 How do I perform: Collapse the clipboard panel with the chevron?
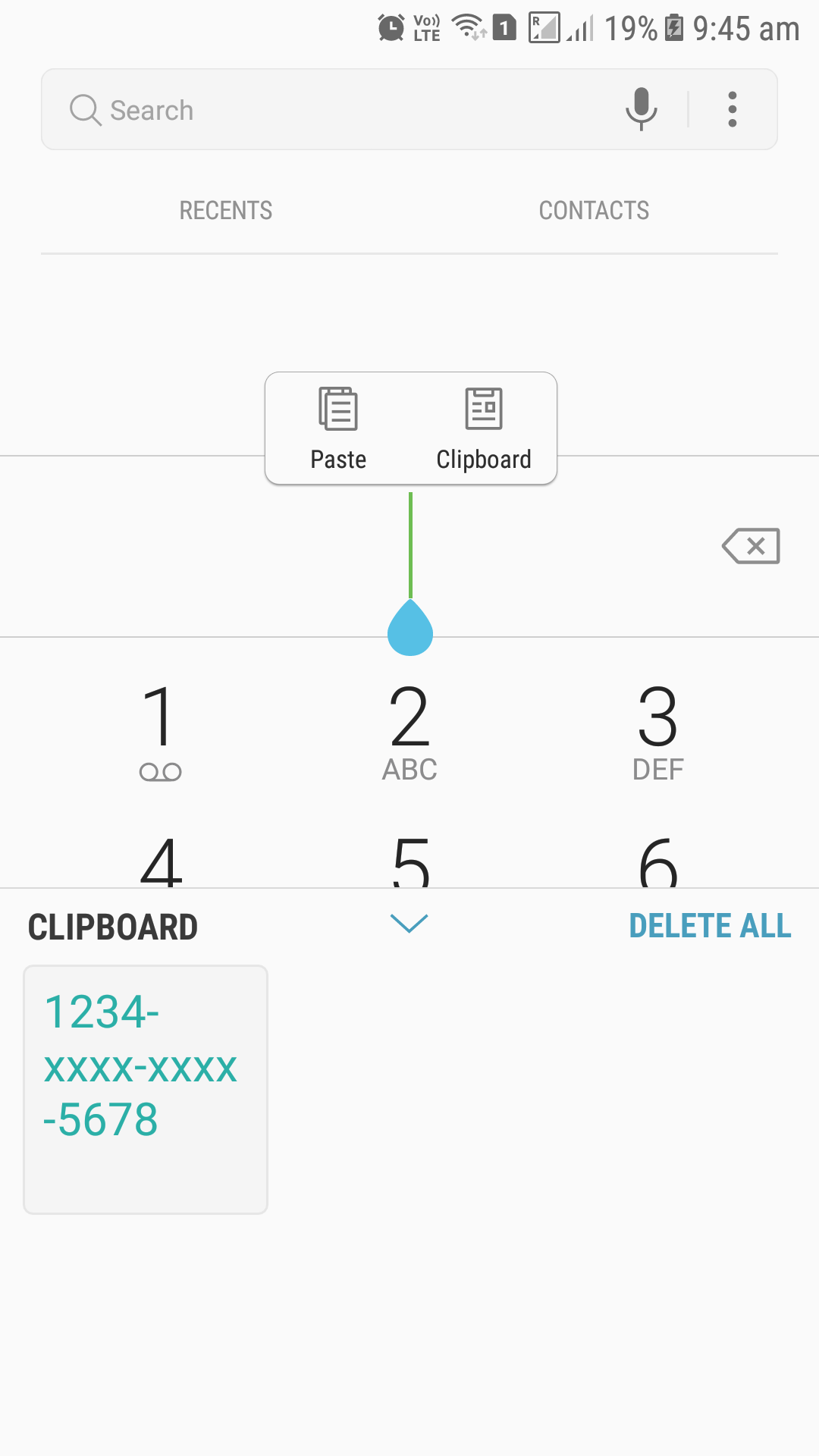click(409, 924)
